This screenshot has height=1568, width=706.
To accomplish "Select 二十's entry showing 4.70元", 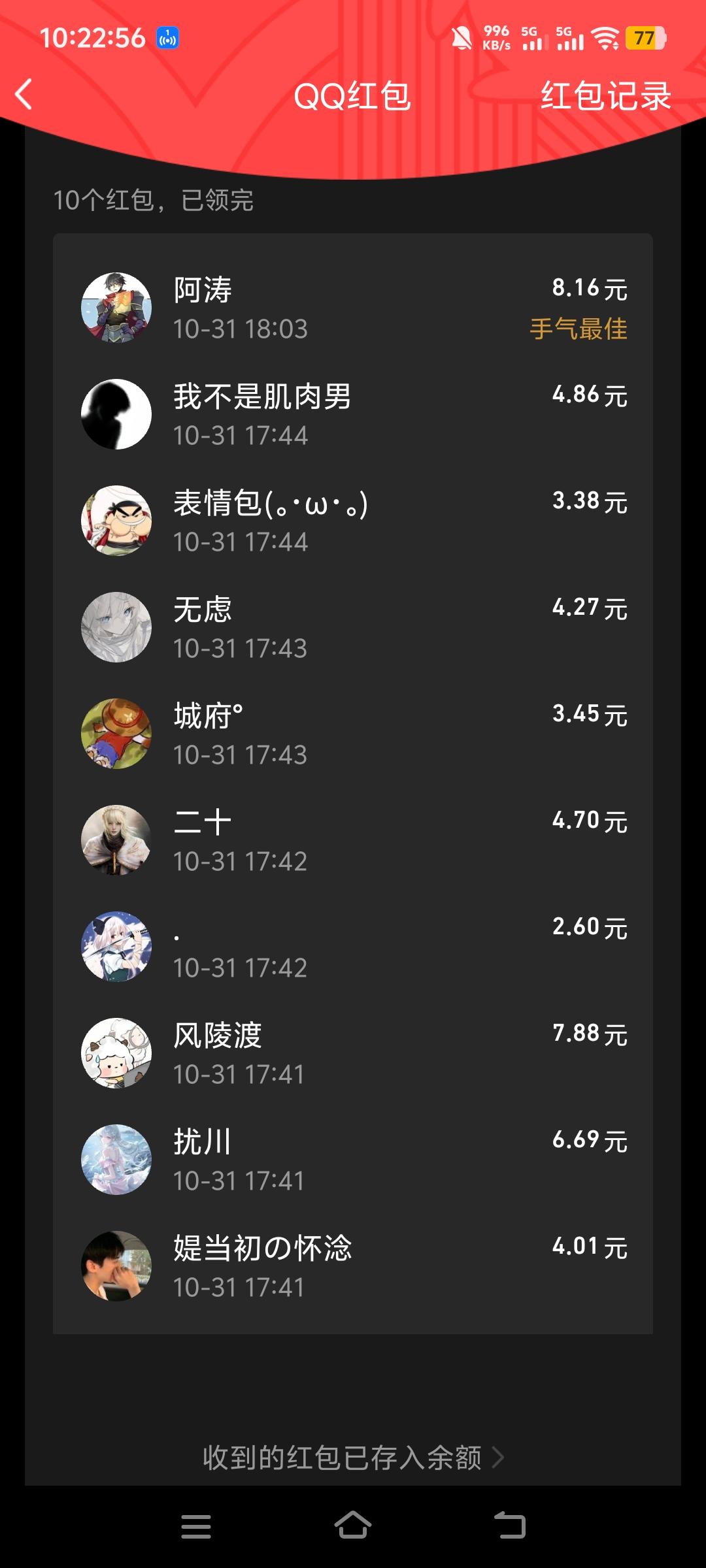I will point(353,840).
